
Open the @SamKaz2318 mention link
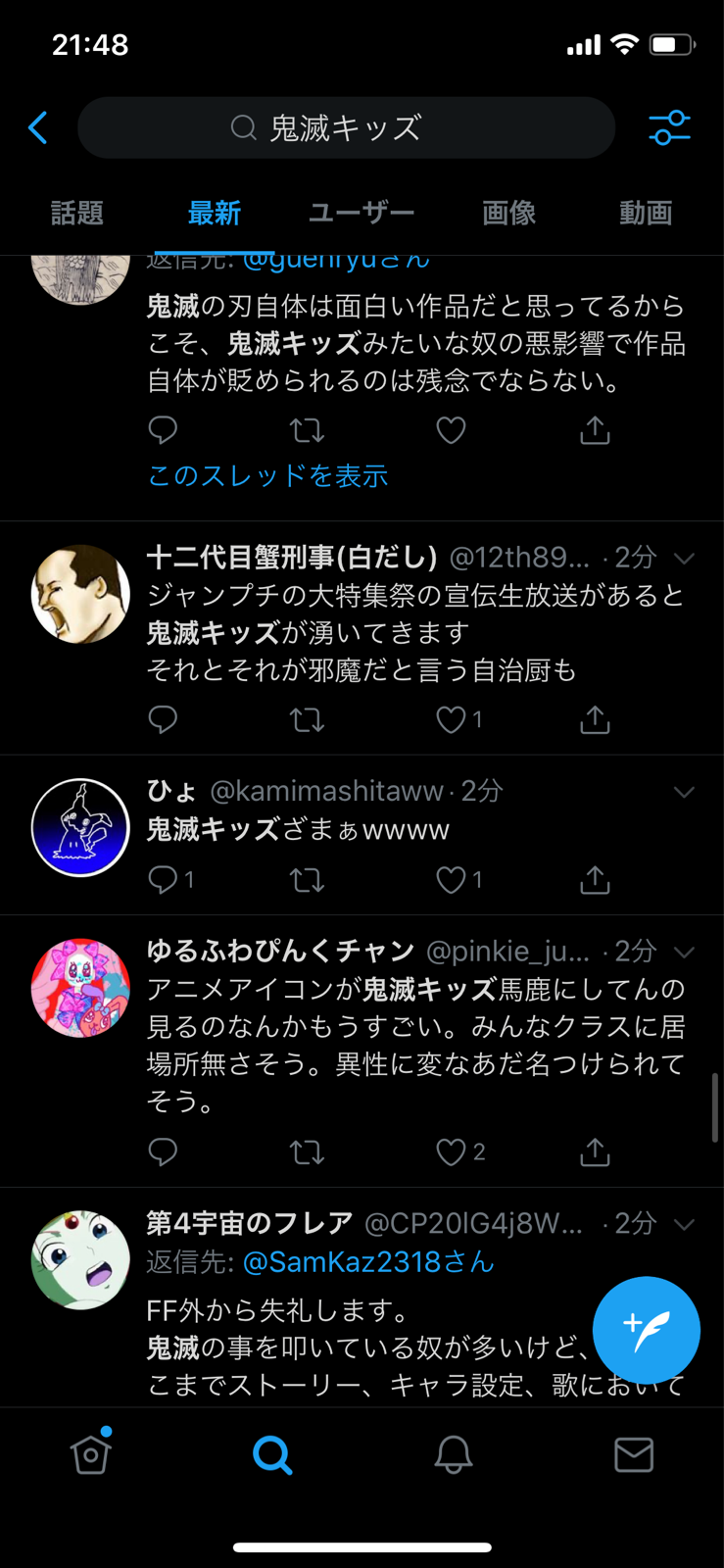(367, 1262)
